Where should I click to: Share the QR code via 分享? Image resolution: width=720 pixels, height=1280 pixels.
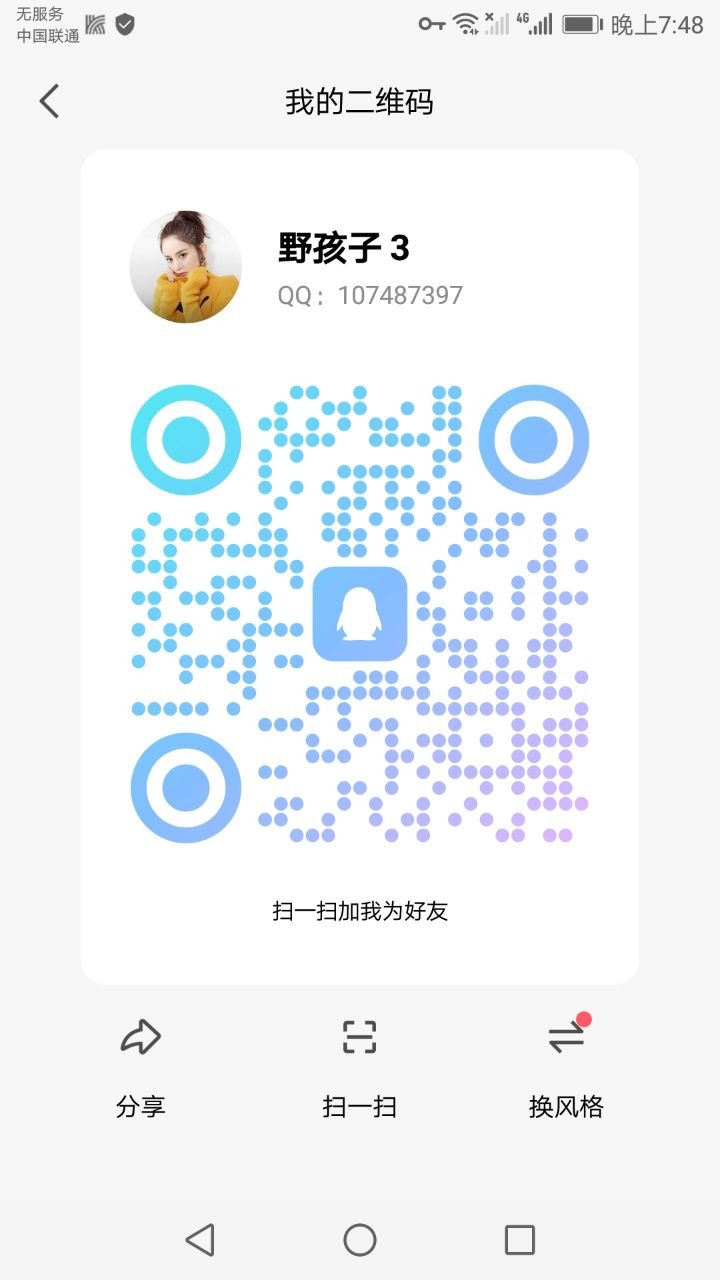click(x=140, y=1066)
